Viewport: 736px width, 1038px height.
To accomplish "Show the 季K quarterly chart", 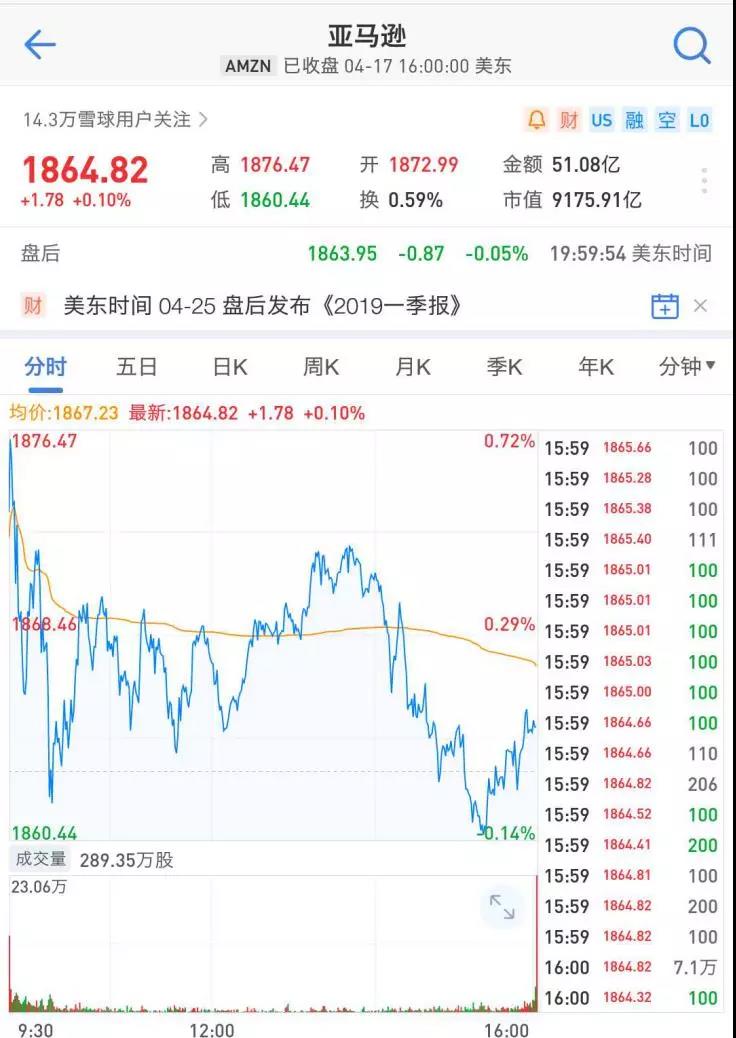I will click(504, 367).
